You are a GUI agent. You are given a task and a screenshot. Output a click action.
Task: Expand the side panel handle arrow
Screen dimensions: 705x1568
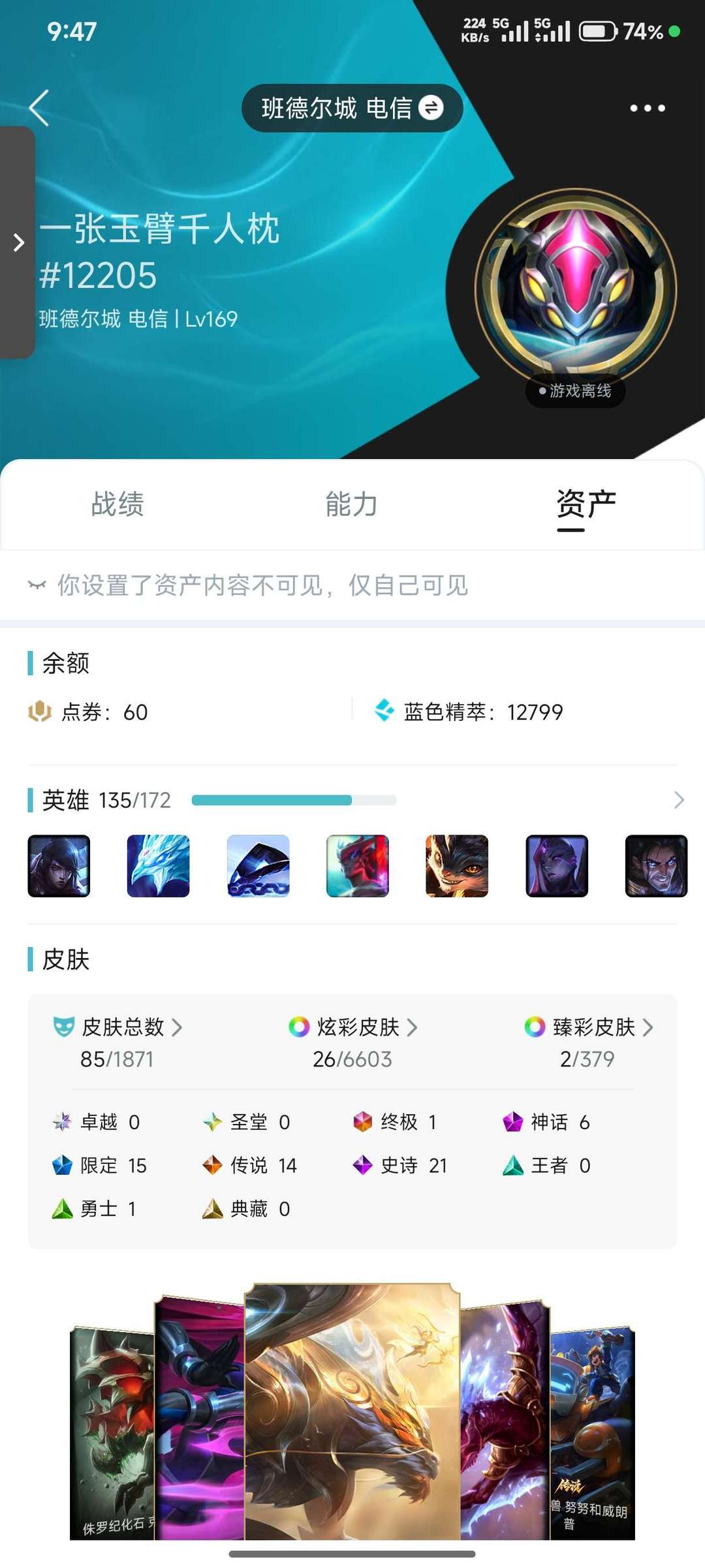[18, 243]
